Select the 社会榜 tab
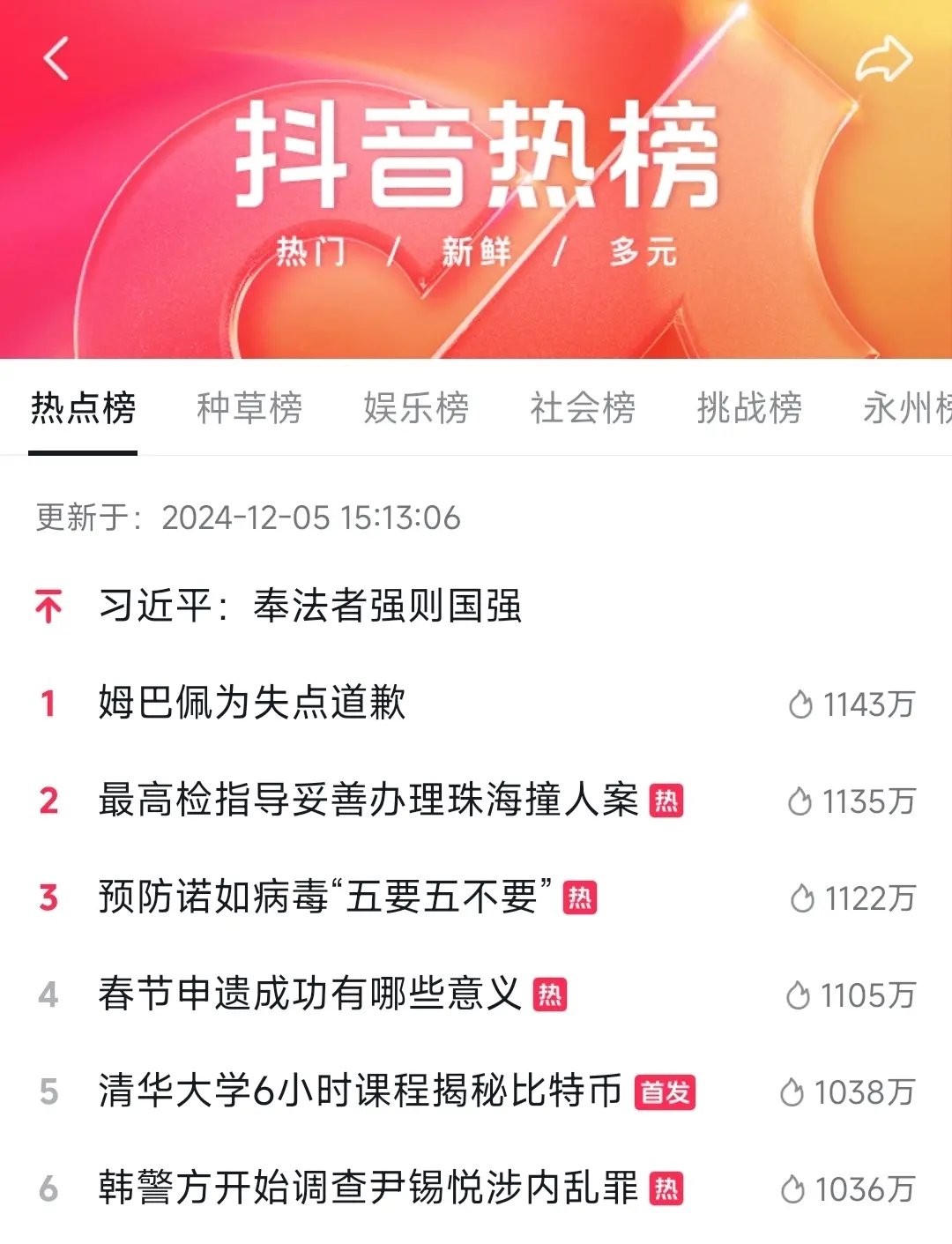 coord(584,408)
